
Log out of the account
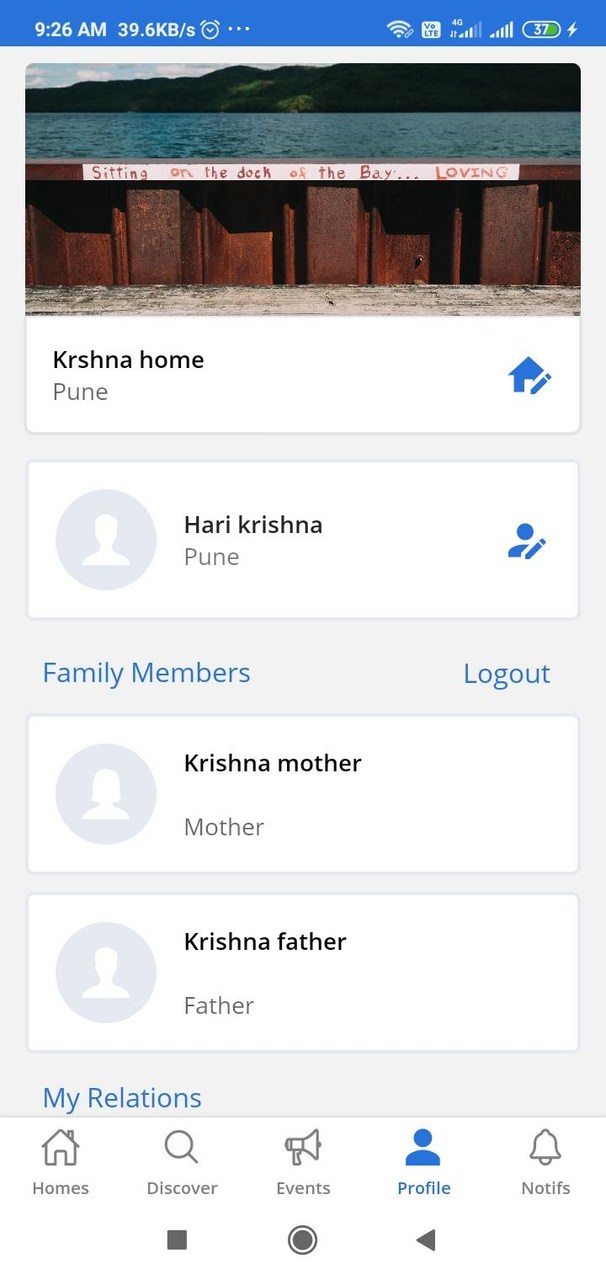(x=506, y=674)
